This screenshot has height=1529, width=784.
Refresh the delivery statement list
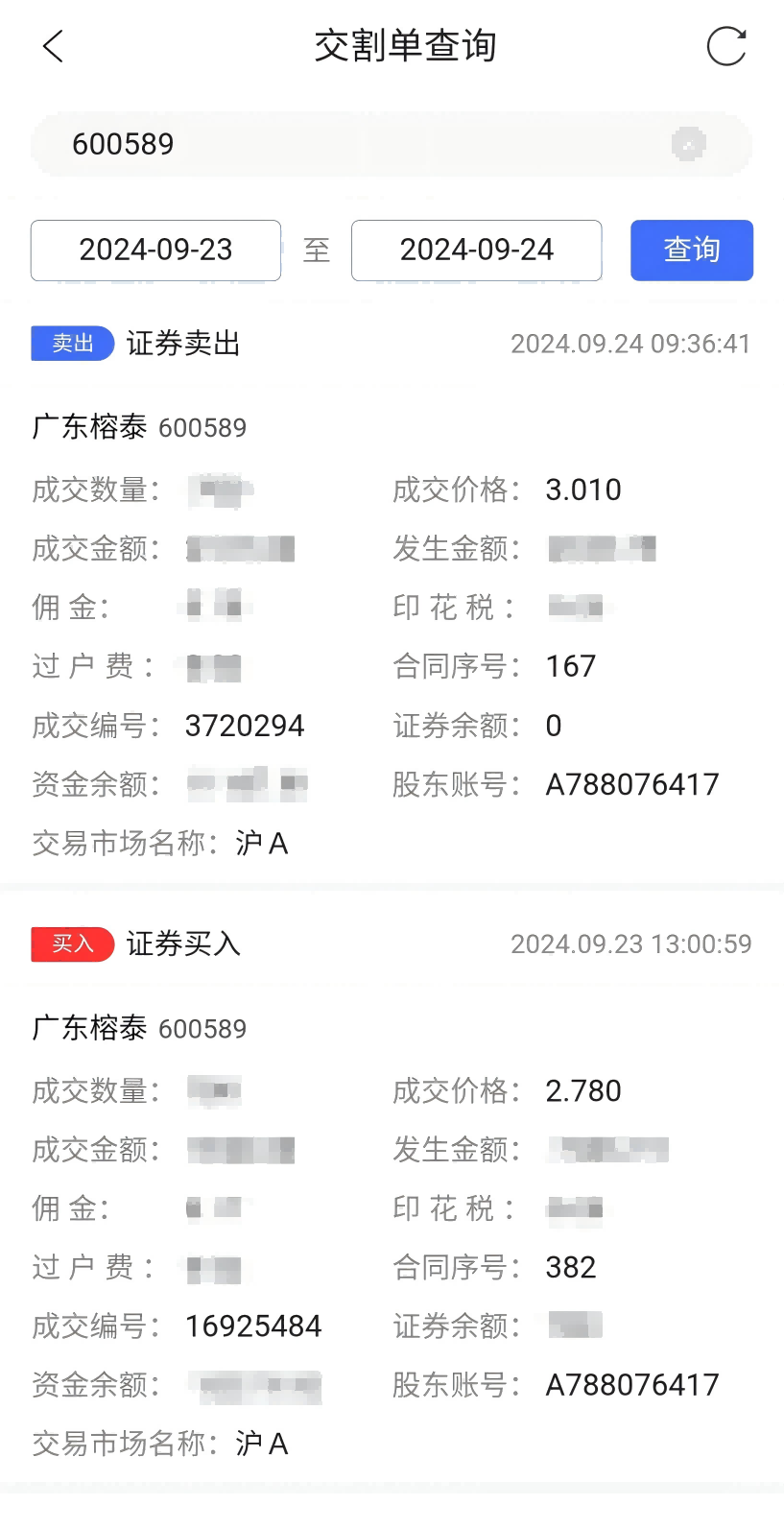pos(725,46)
